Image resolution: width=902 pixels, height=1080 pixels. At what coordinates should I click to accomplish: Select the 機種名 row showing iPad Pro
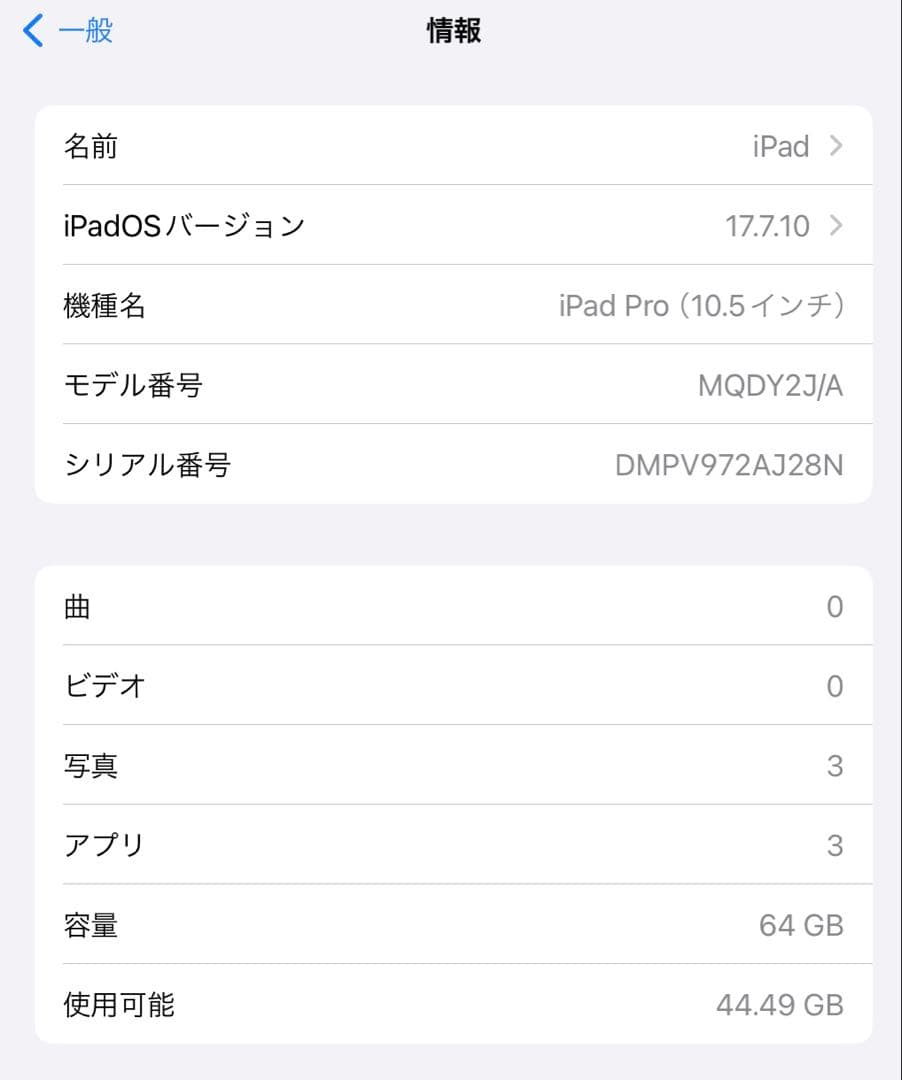point(450,306)
